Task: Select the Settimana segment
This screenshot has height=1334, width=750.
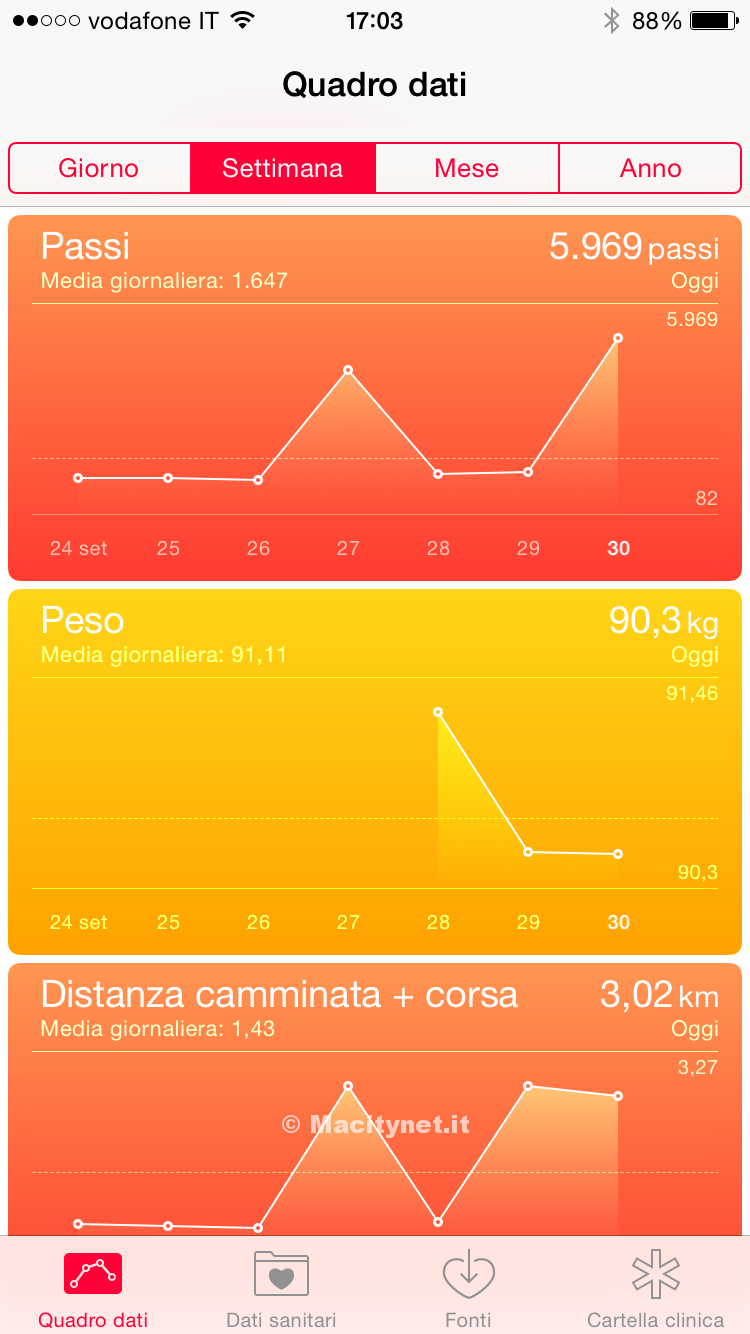Action: coord(282,168)
